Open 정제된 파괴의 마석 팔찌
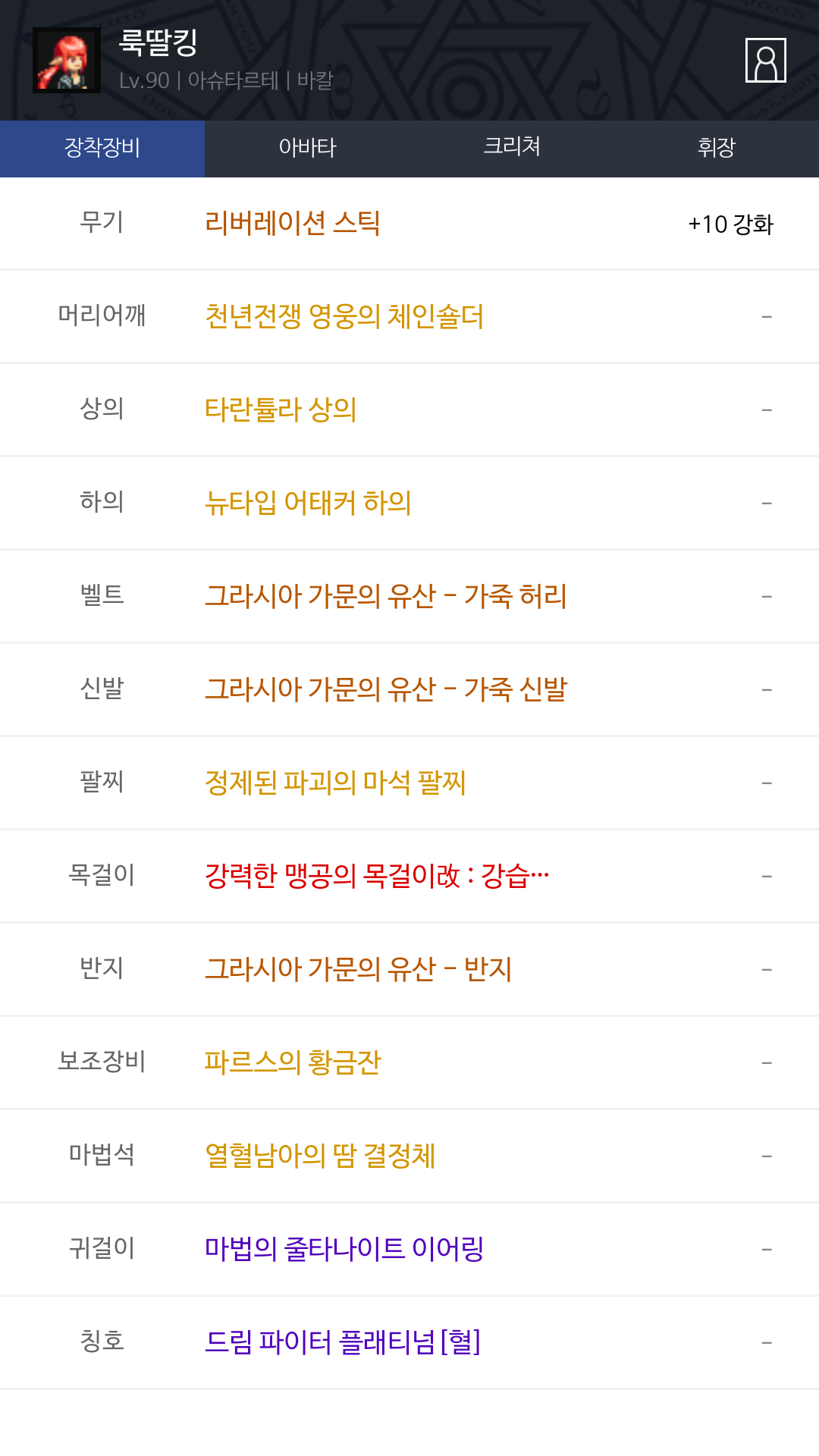Viewport: 819px width, 1456px height. coord(335,783)
